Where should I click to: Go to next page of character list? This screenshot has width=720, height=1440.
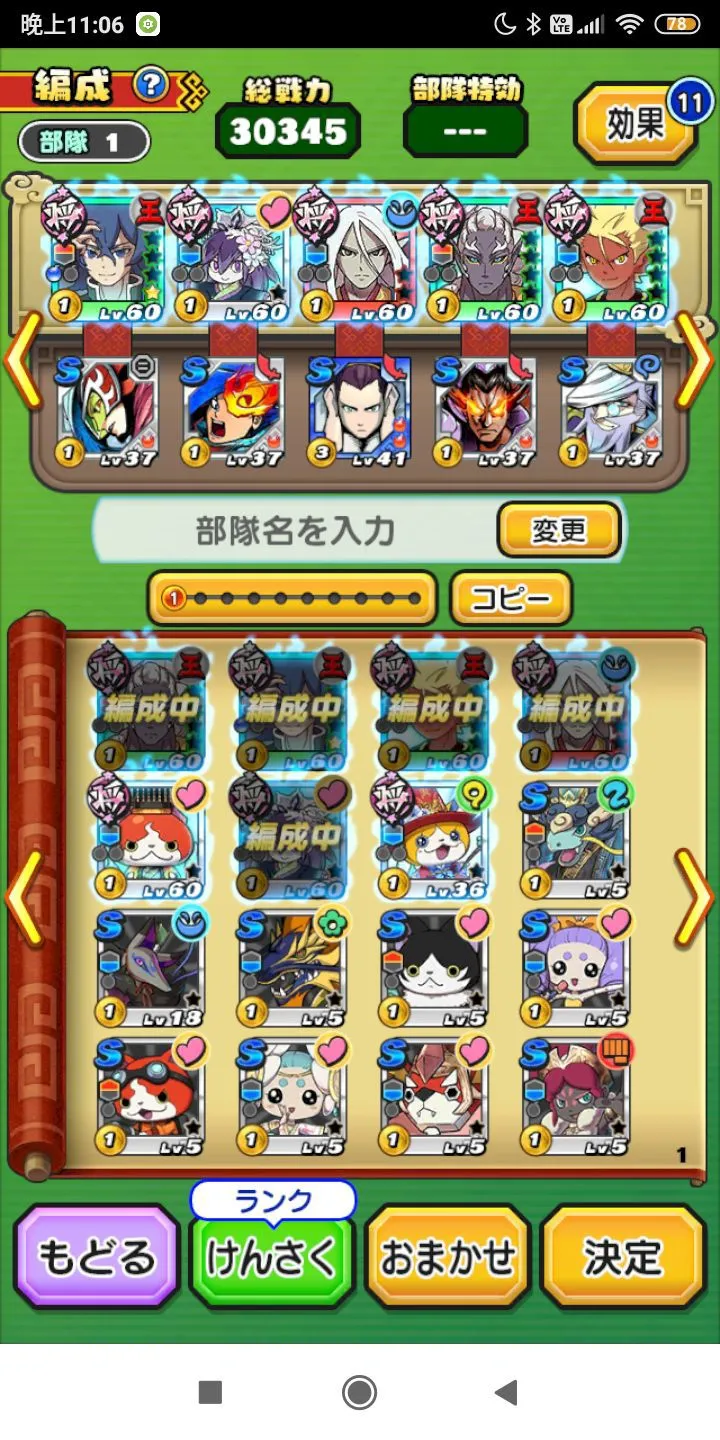click(x=694, y=897)
